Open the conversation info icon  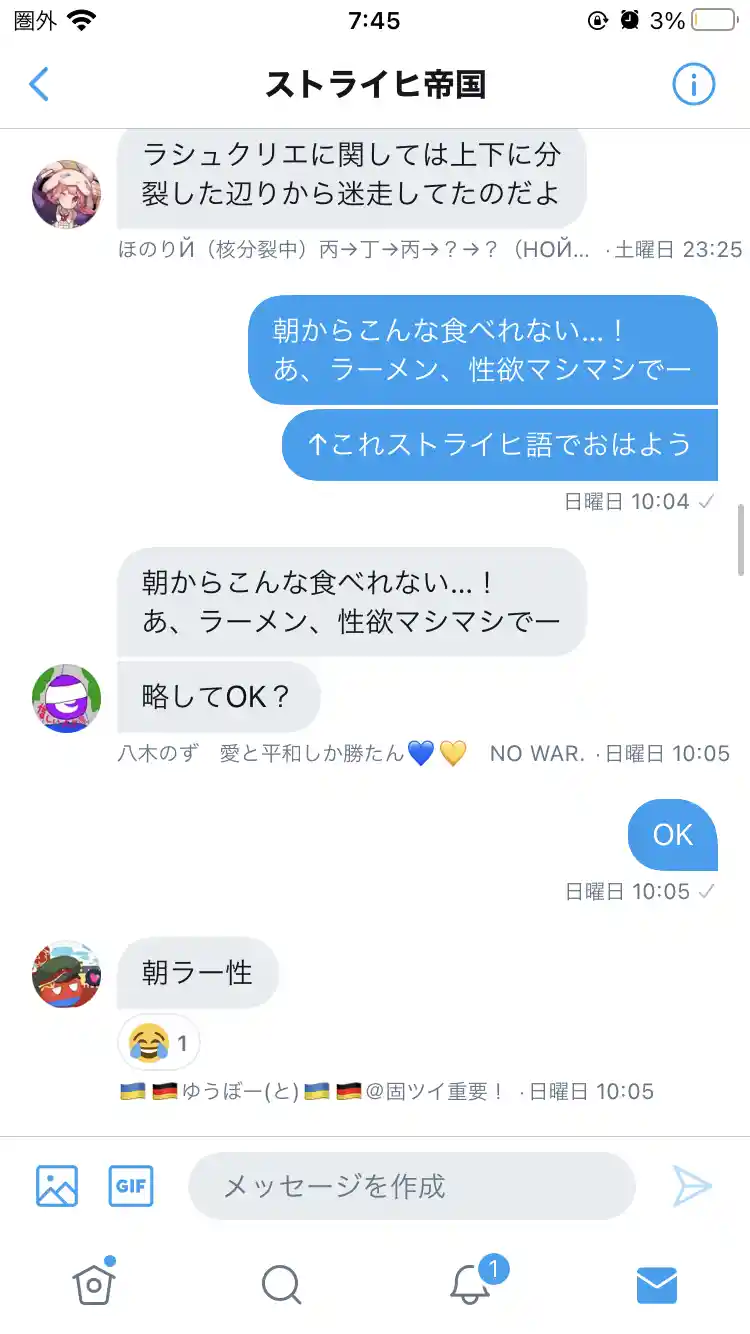693,85
